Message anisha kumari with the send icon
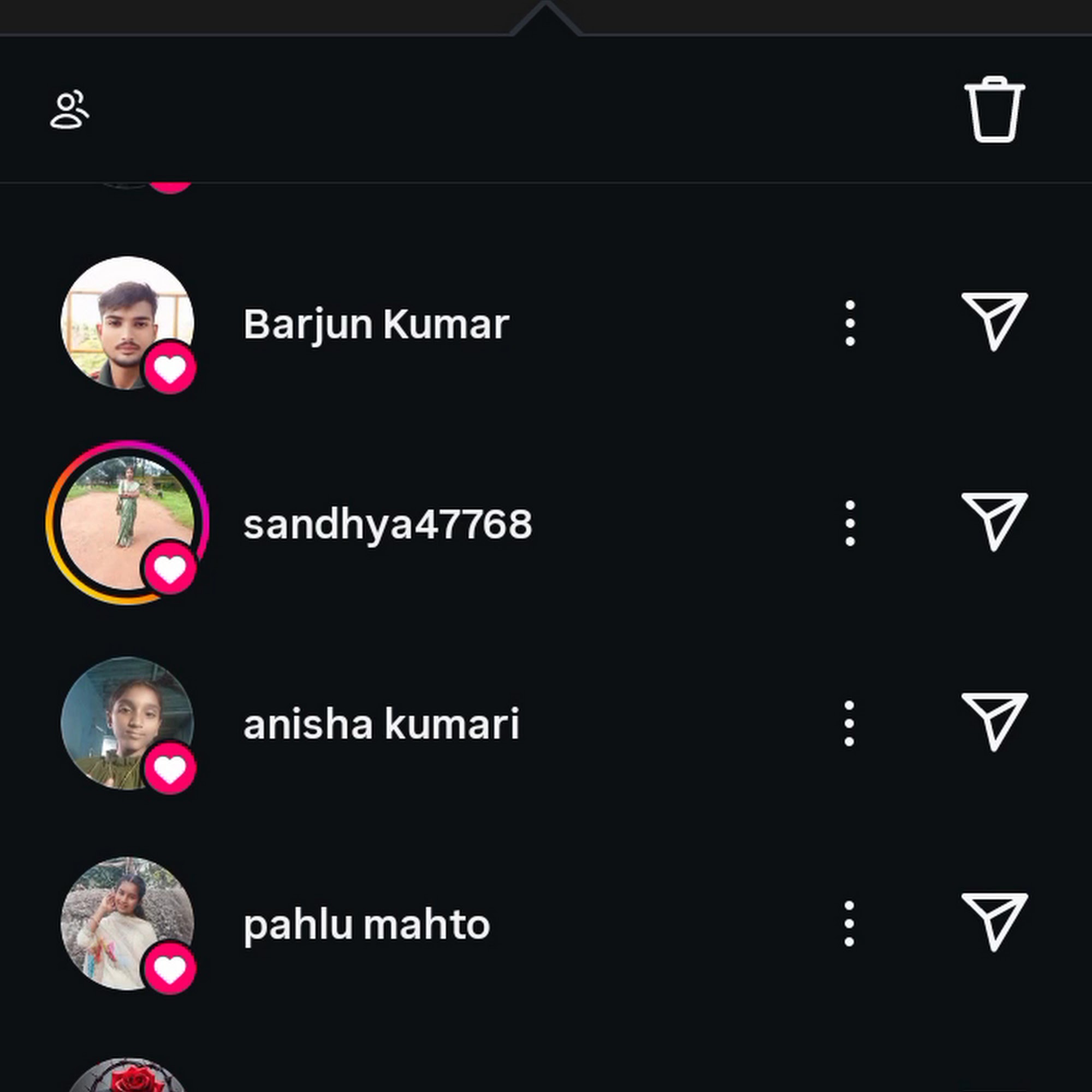The height and width of the screenshot is (1092, 1092). 994,721
